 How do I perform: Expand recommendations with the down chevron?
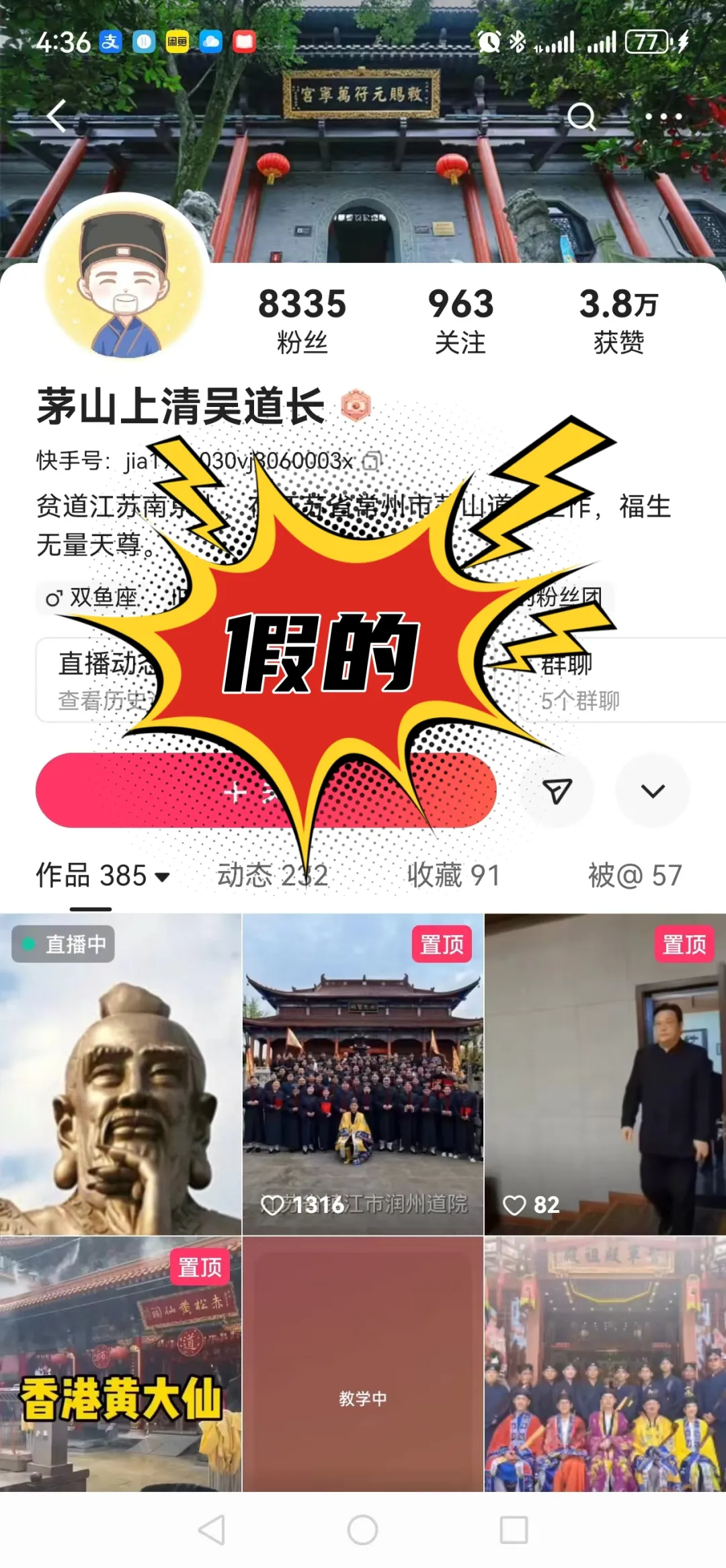point(653,791)
